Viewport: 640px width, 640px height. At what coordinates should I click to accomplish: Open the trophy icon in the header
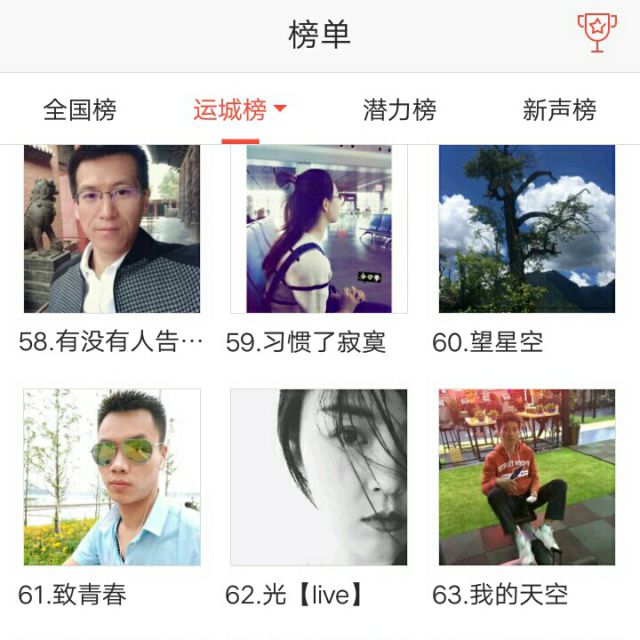point(597,32)
